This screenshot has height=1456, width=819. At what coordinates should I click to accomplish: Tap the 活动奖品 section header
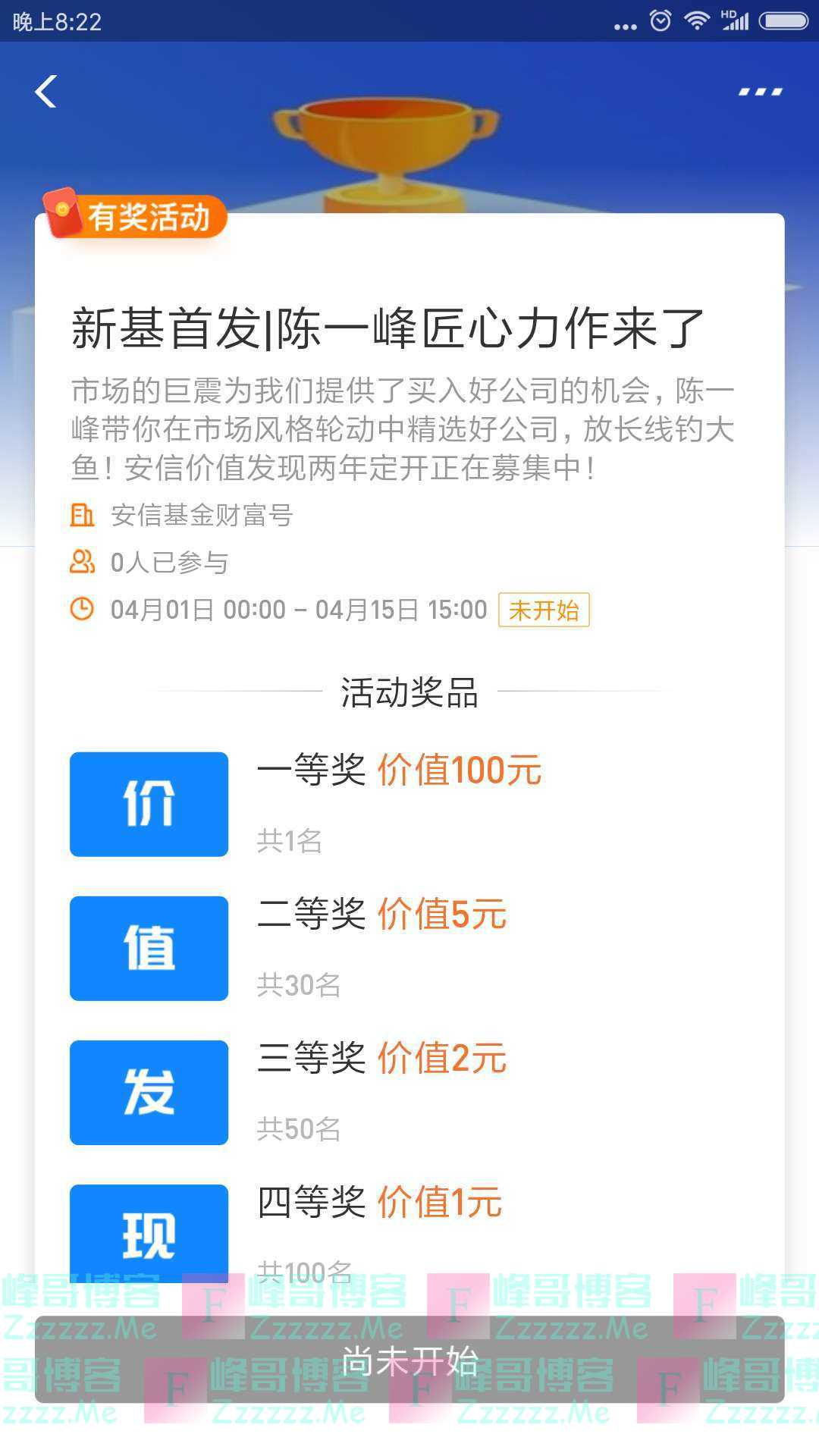(409, 692)
